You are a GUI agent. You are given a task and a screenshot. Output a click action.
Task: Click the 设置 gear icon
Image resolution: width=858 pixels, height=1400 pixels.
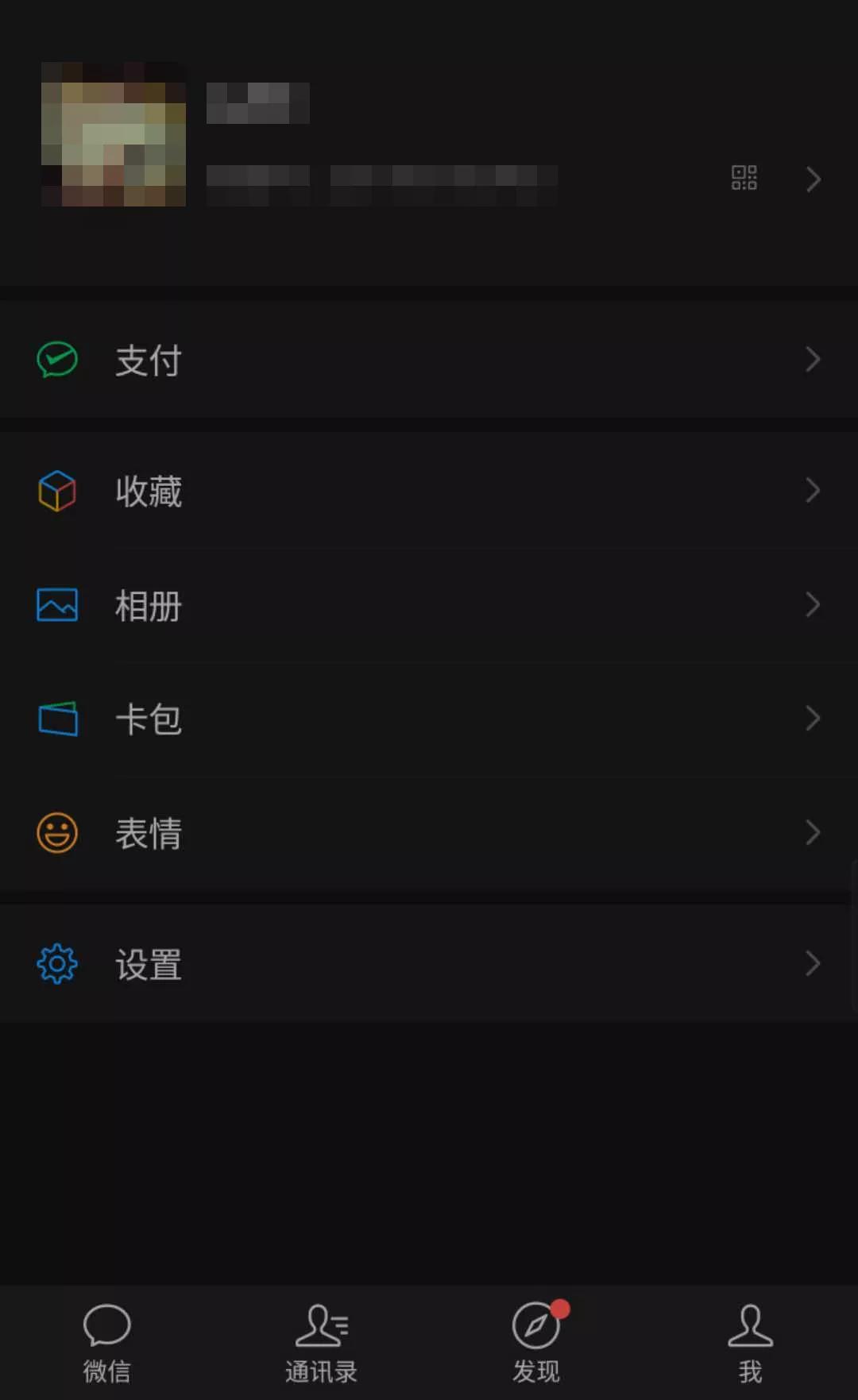tap(56, 962)
